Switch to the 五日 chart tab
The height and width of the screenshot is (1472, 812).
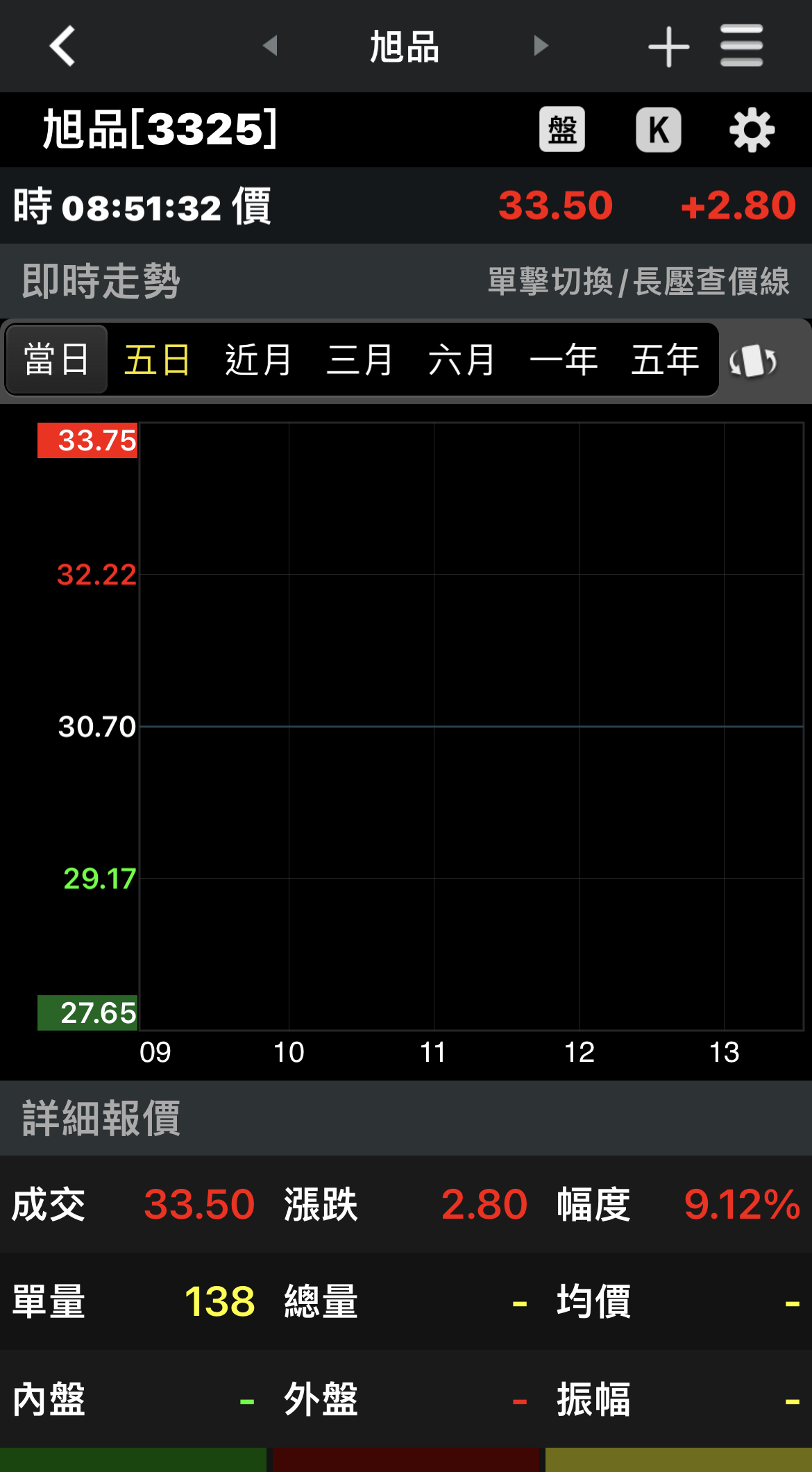[157, 359]
